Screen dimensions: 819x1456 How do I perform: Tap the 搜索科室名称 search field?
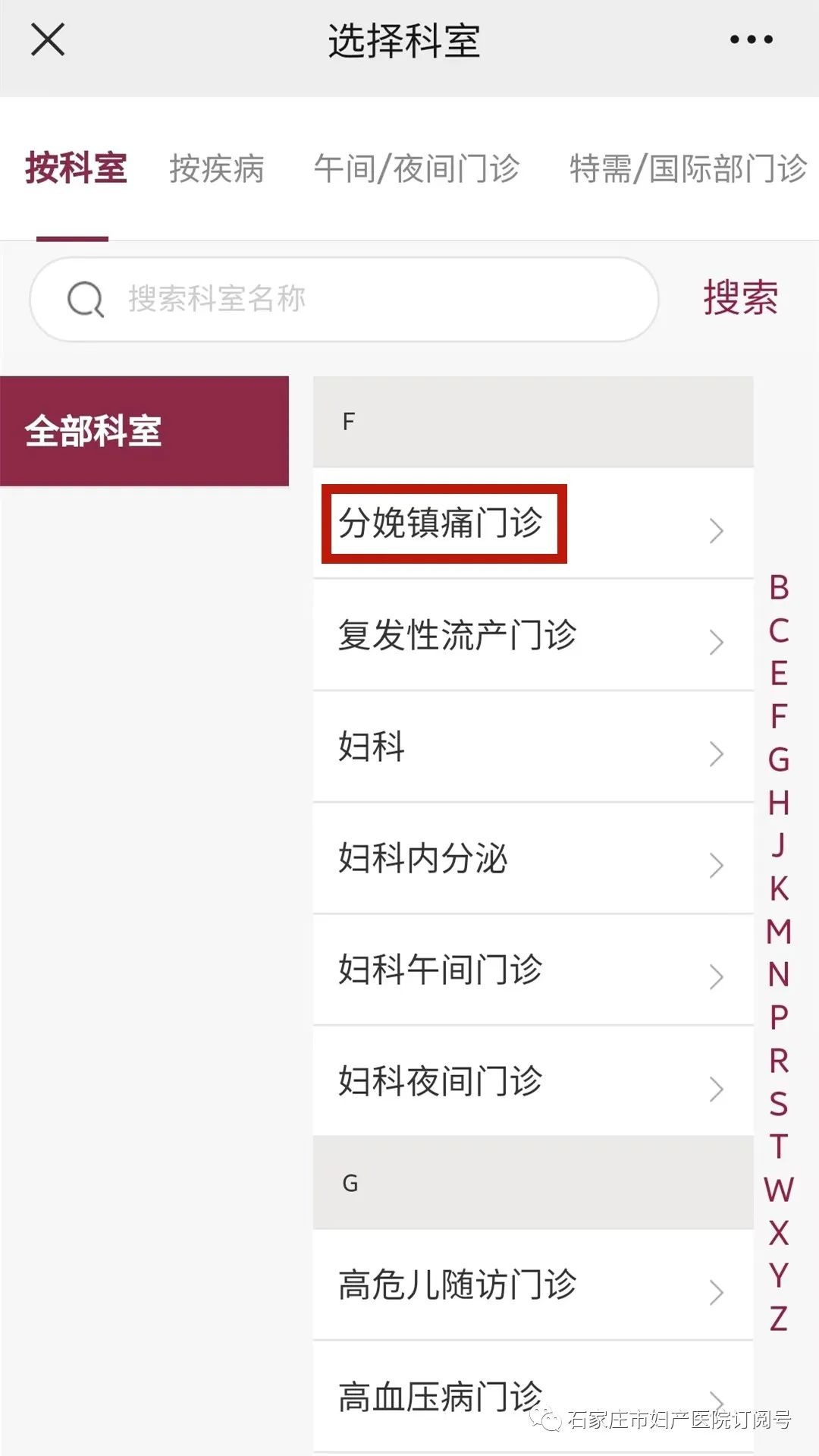344,299
